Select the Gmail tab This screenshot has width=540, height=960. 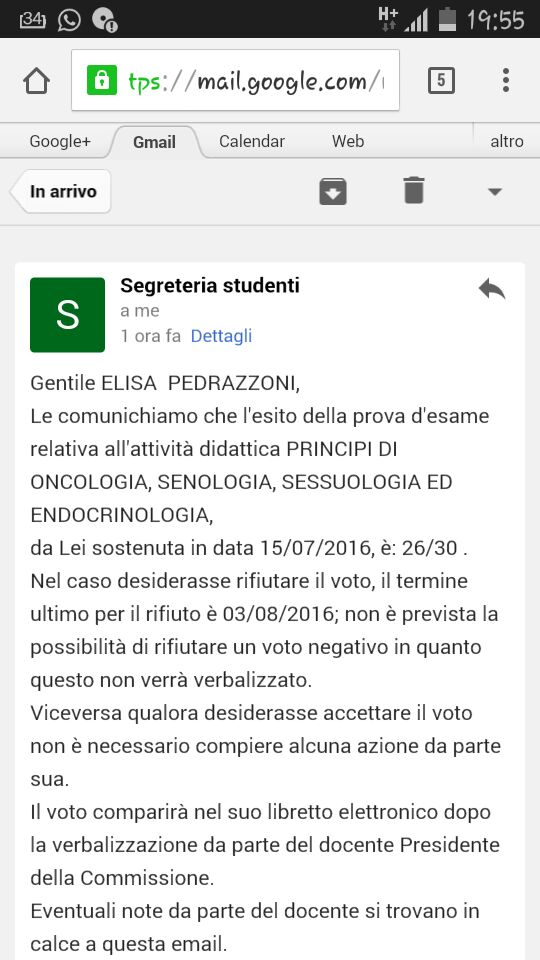[x=154, y=142]
